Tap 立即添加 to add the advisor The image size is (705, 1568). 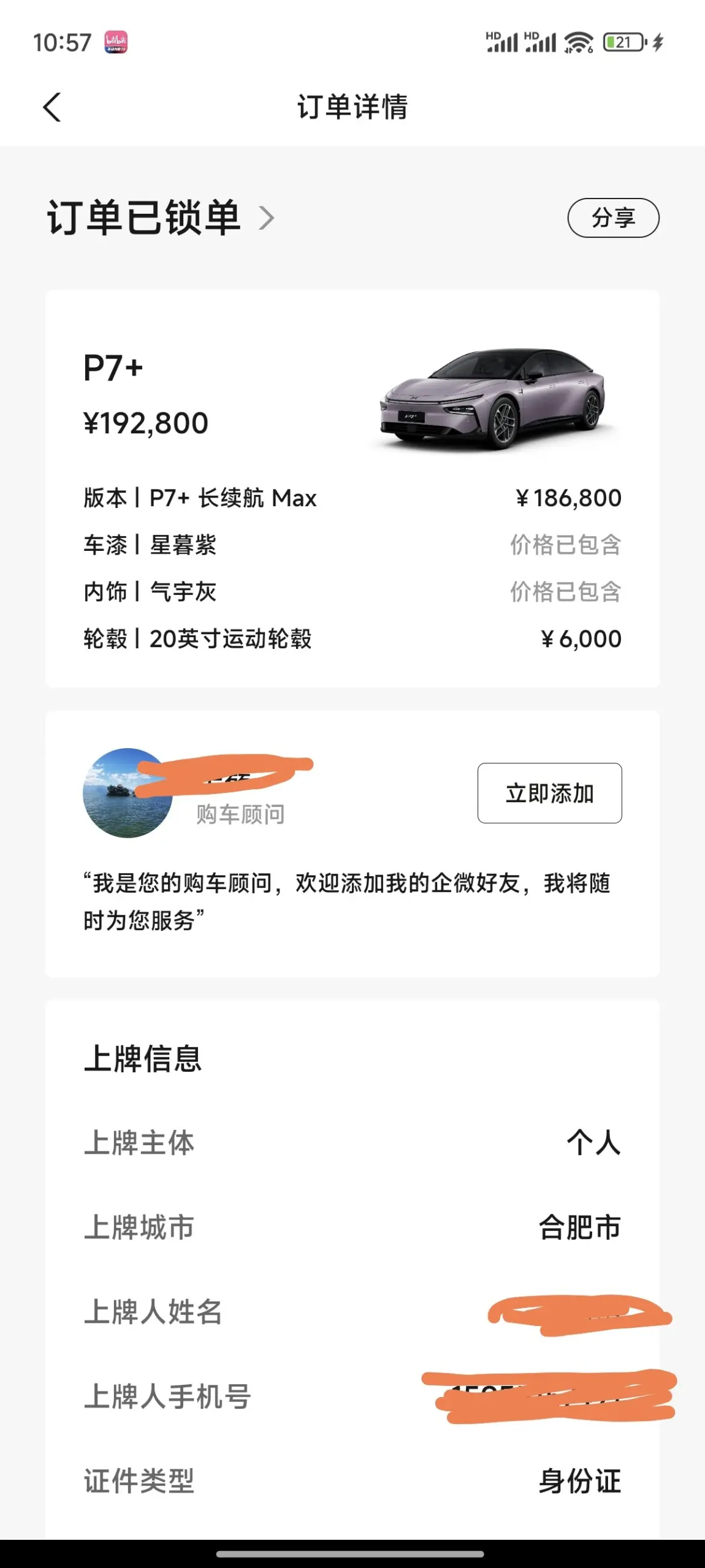pyautogui.click(x=549, y=793)
